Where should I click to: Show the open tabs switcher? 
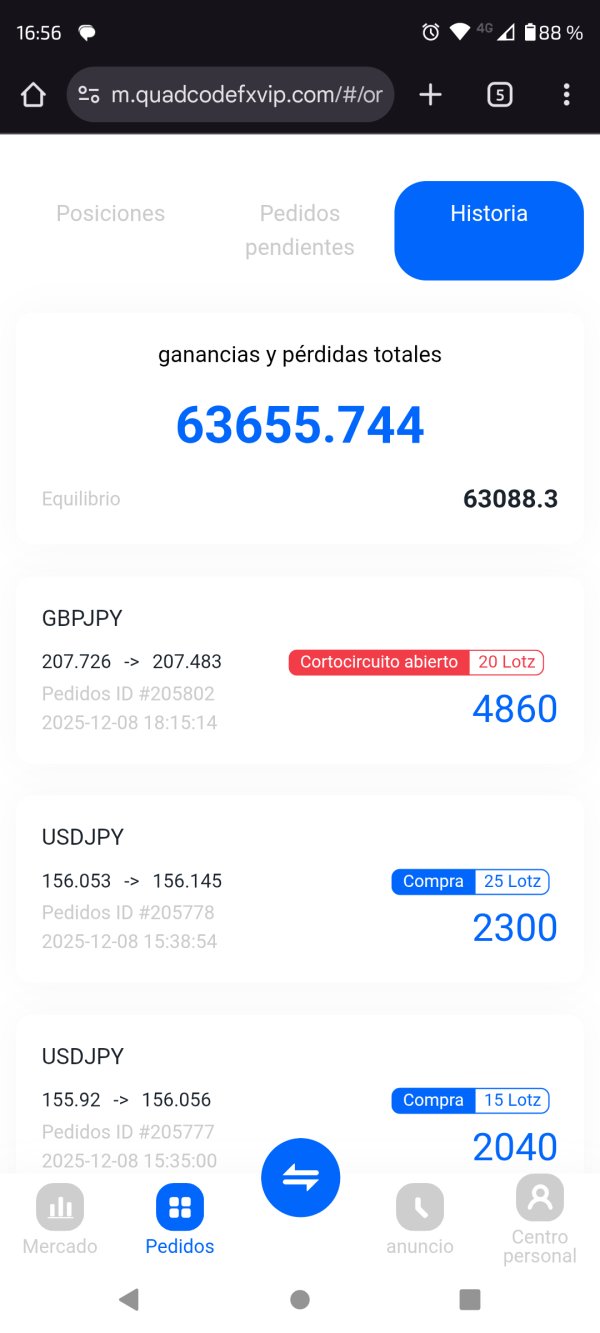tap(500, 95)
